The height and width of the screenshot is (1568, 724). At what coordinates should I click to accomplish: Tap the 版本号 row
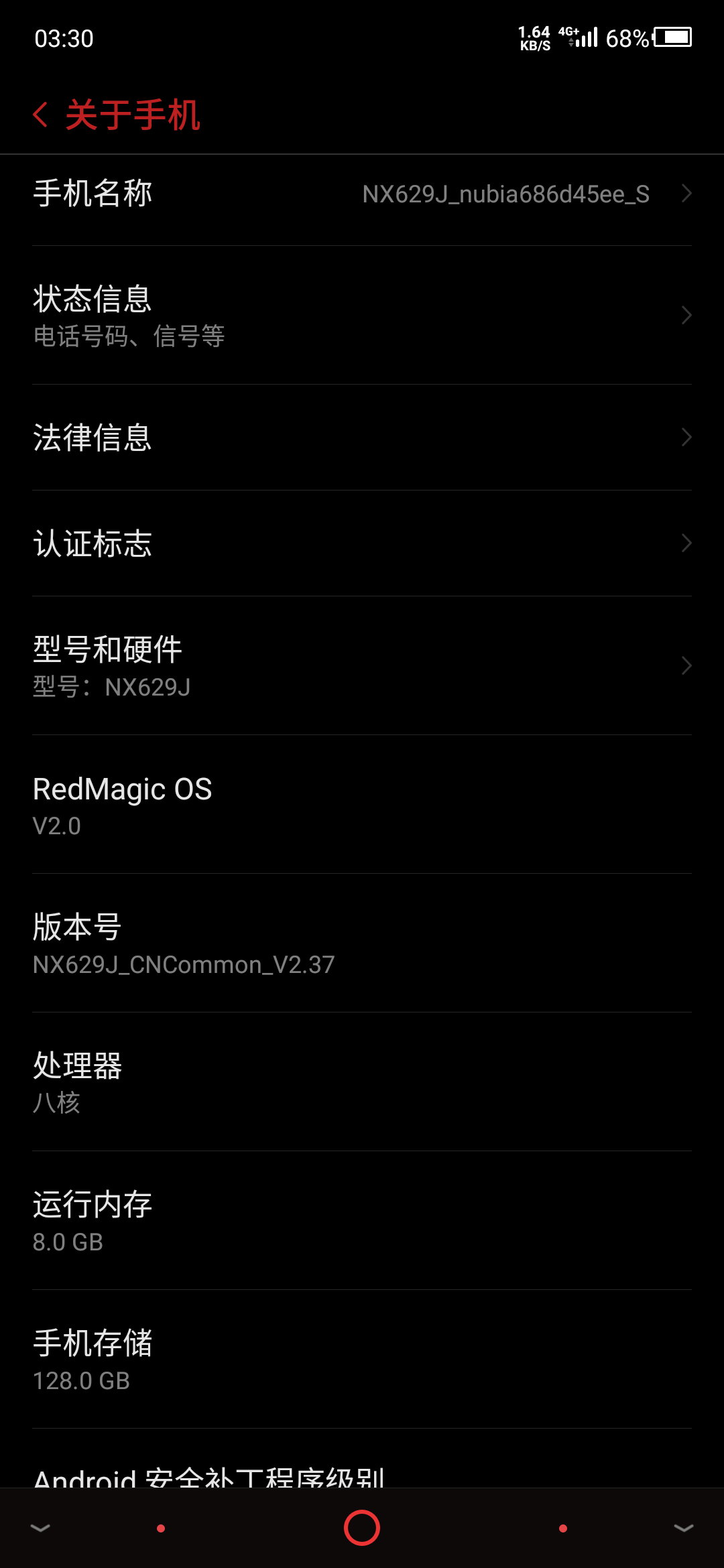[362, 943]
